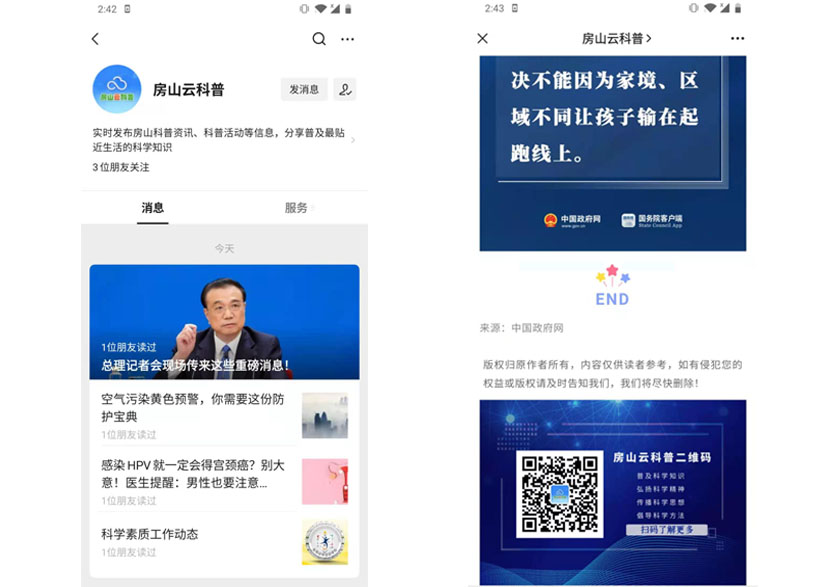Open the article 总理记者会现场传来这些重磅消息

pos(224,322)
